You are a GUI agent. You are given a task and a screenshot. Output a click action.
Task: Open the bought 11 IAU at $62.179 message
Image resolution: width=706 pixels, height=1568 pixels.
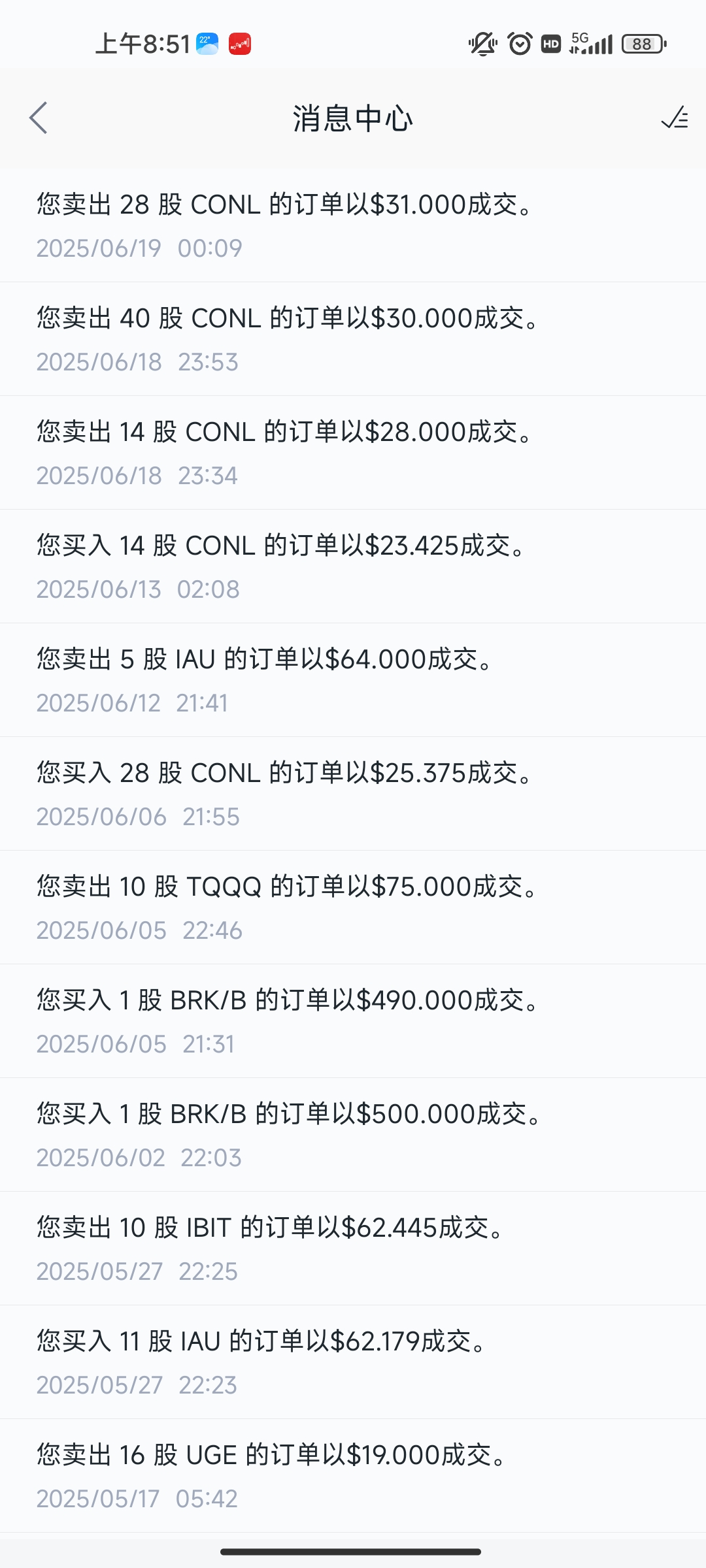pos(353,1362)
